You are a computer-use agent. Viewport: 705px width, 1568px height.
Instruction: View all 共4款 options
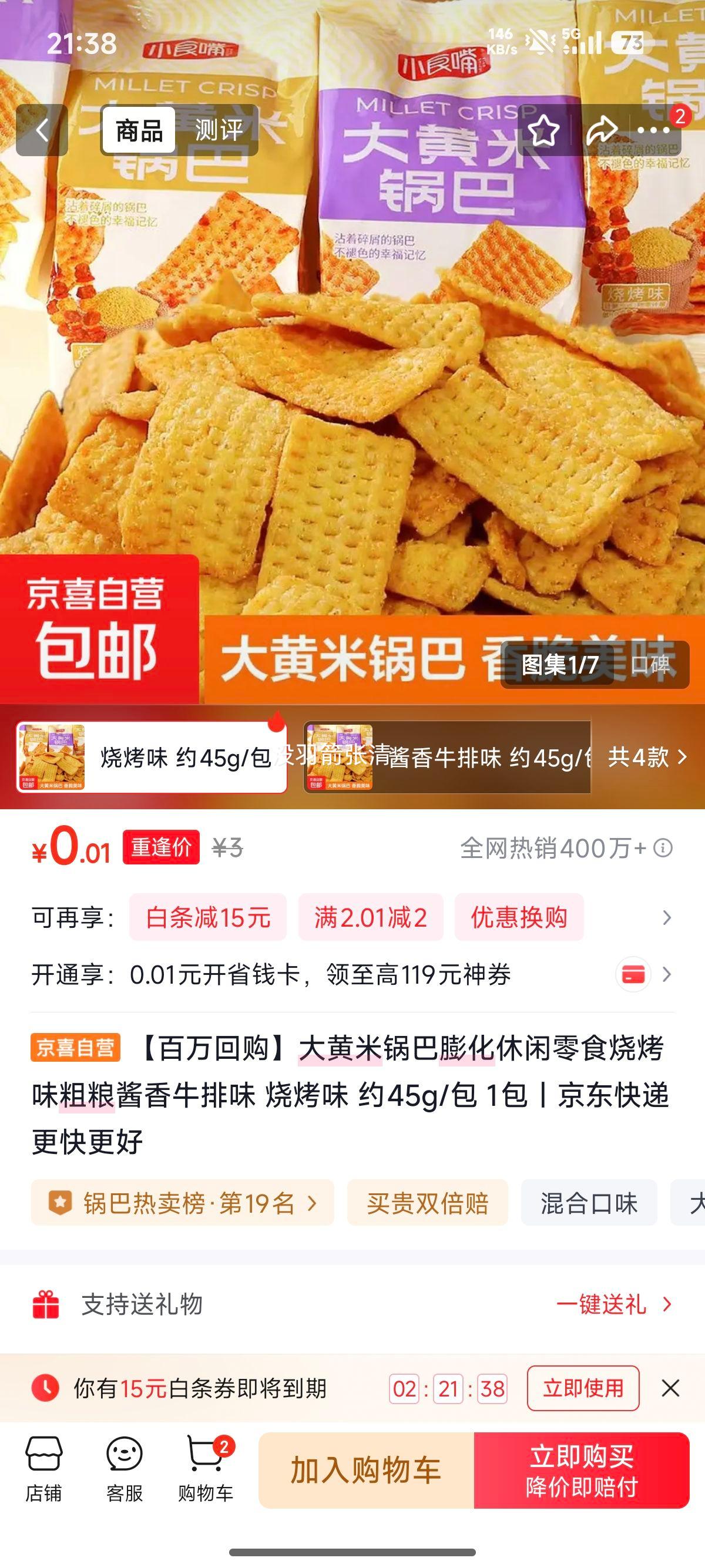[x=647, y=757]
